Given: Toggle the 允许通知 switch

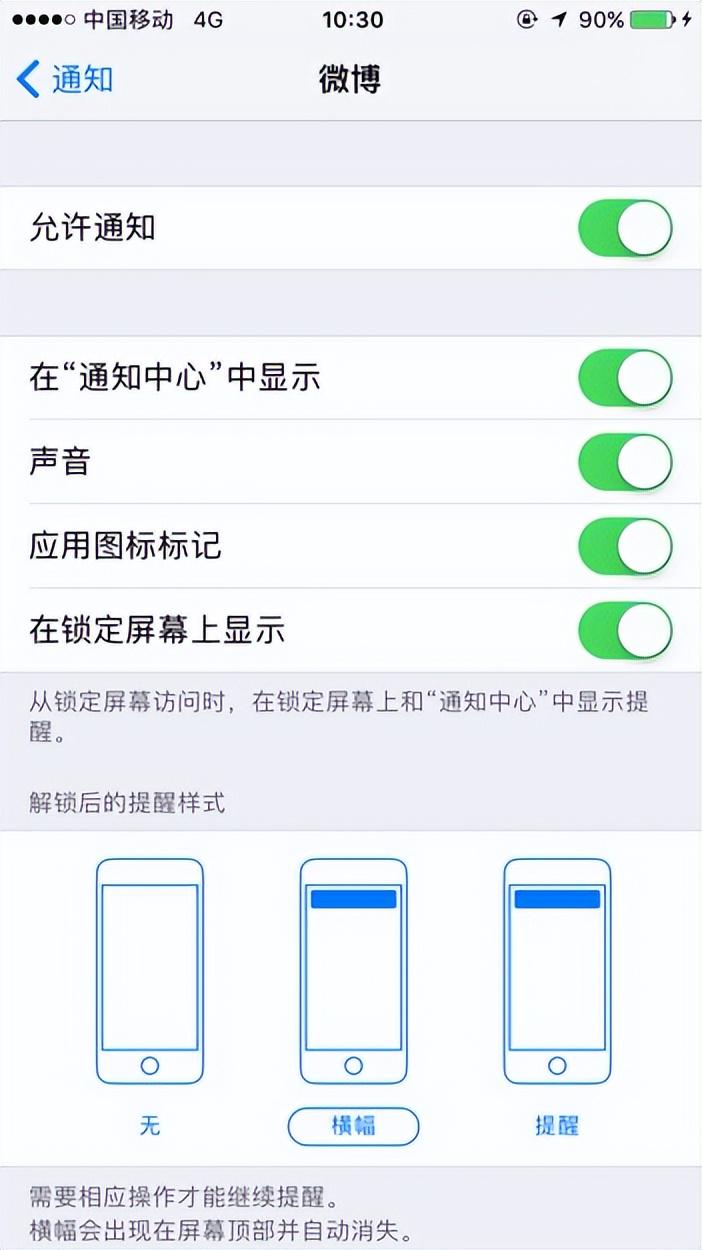Looking at the screenshot, I should tap(625, 228).
